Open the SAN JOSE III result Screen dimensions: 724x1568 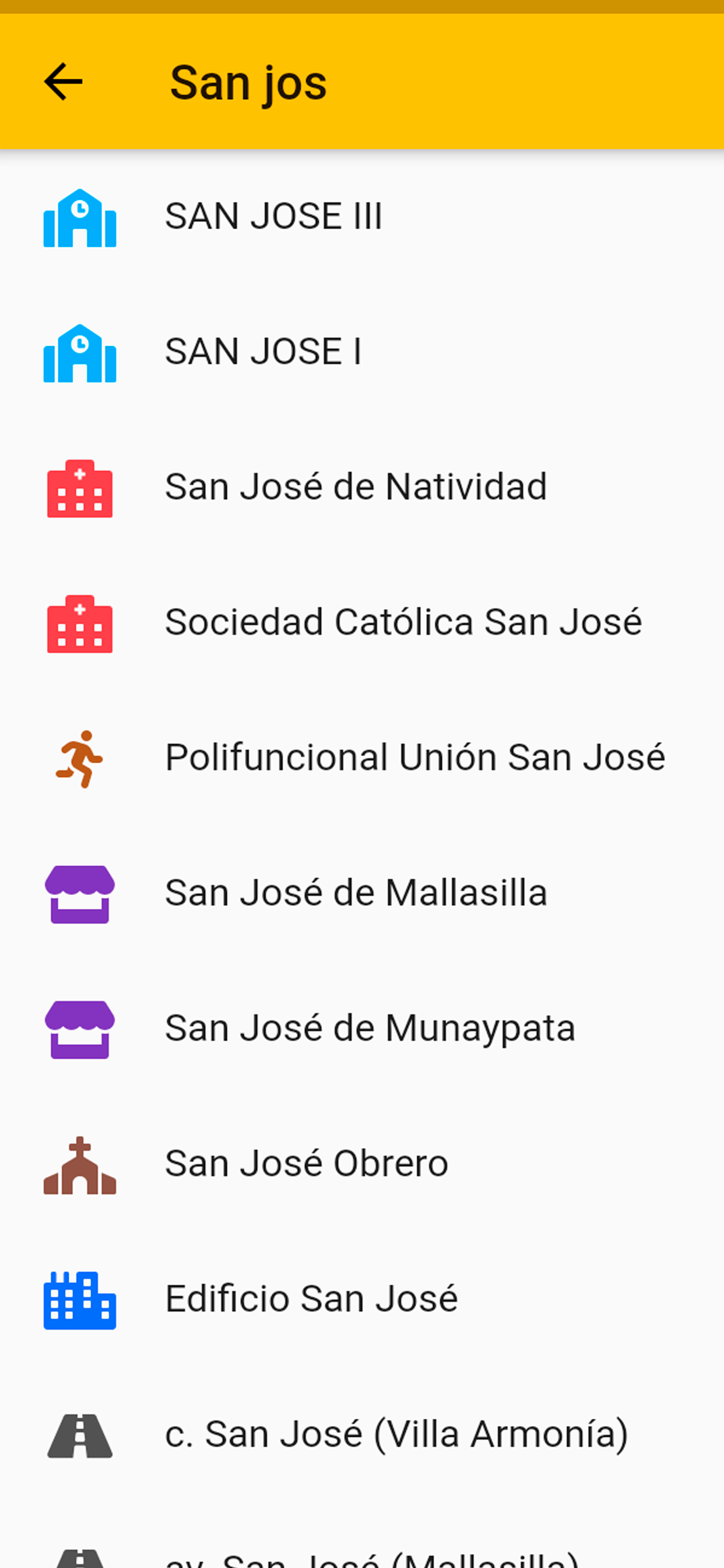click(x=362, y=216)
